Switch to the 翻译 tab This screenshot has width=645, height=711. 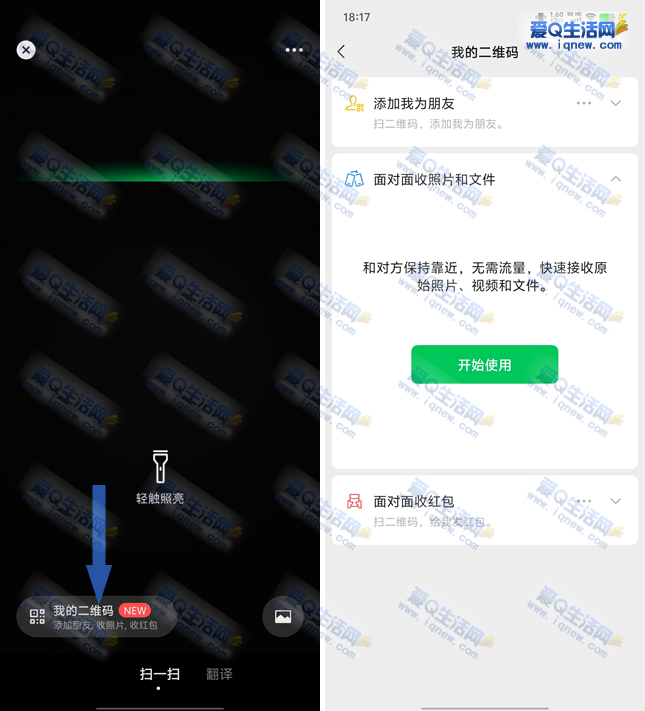(219, 674)
